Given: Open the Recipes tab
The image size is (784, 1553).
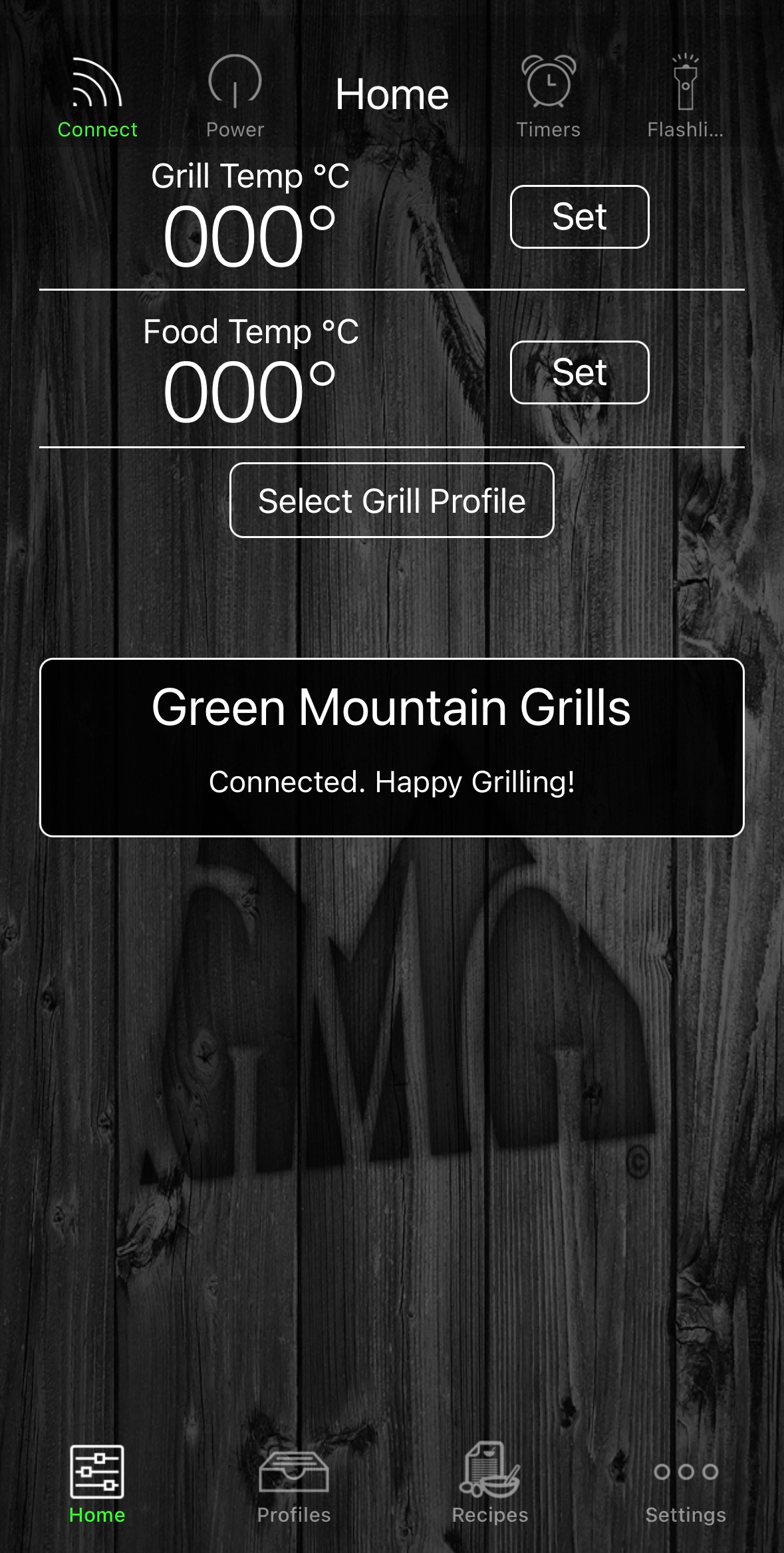Looking at the screenshot, I should pos(490,1483).
